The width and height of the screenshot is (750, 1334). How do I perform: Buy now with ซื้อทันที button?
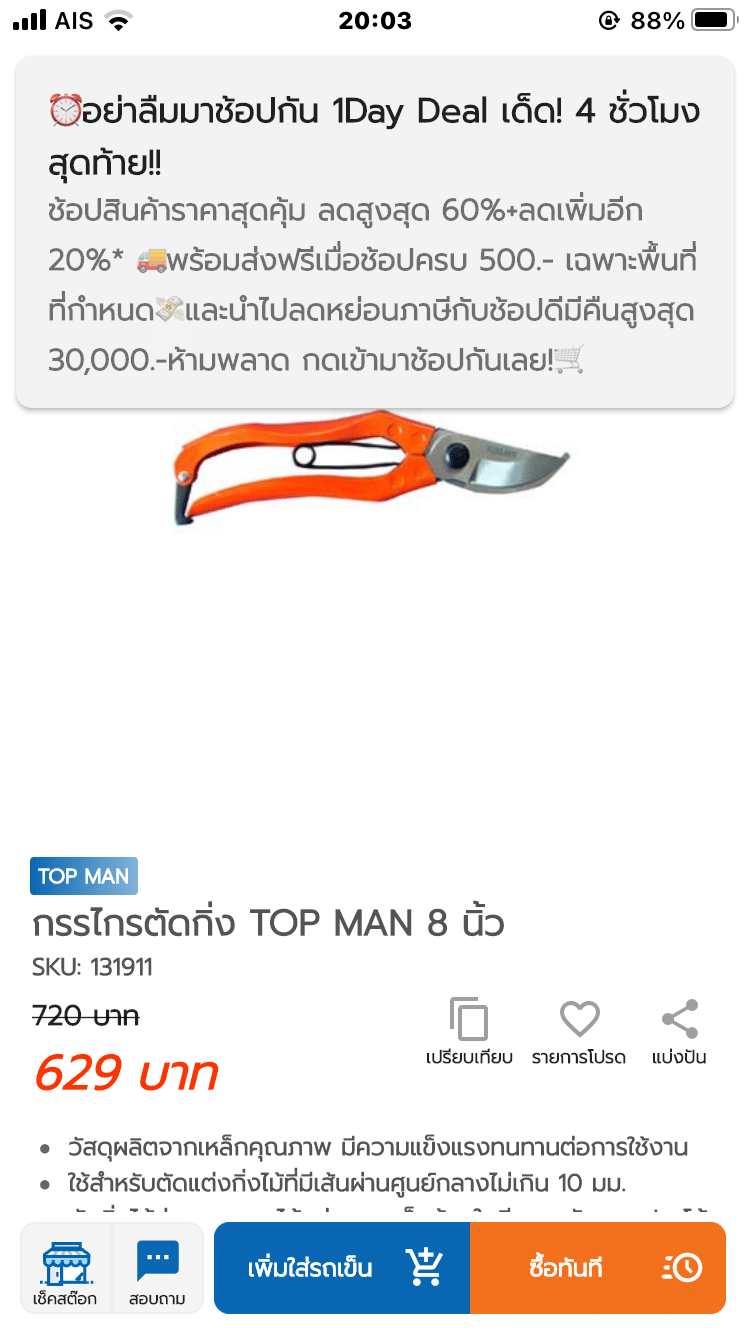598,1268
